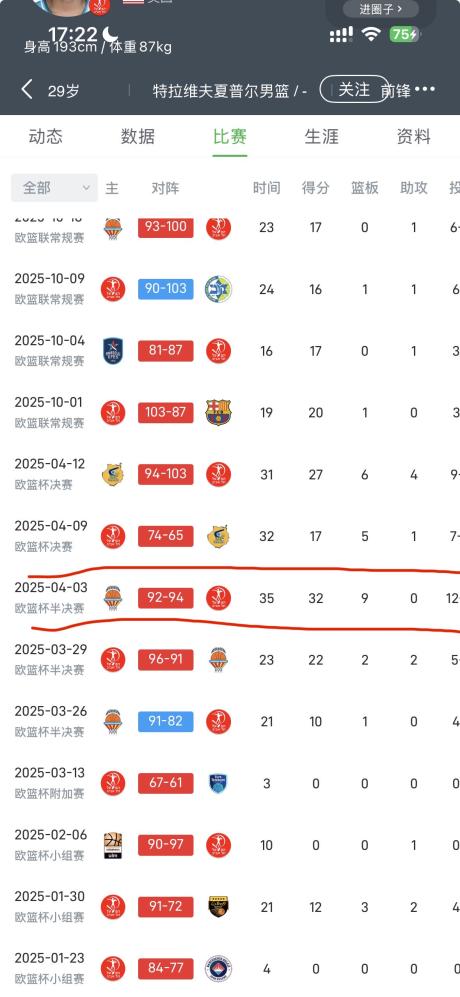Switch to the 动态 tab

(45, 137)
